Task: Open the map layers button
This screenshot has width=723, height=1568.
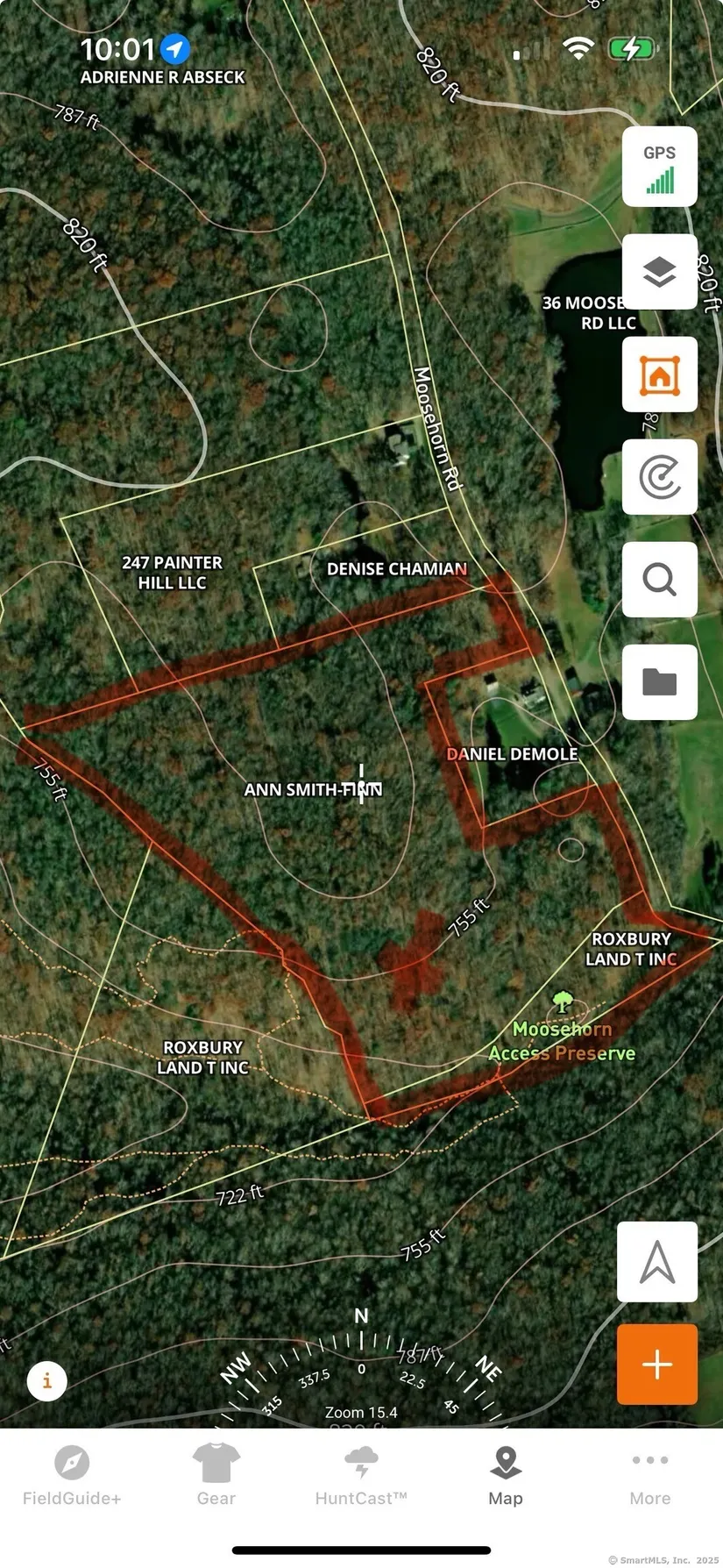Action: (x=659, y=272)
